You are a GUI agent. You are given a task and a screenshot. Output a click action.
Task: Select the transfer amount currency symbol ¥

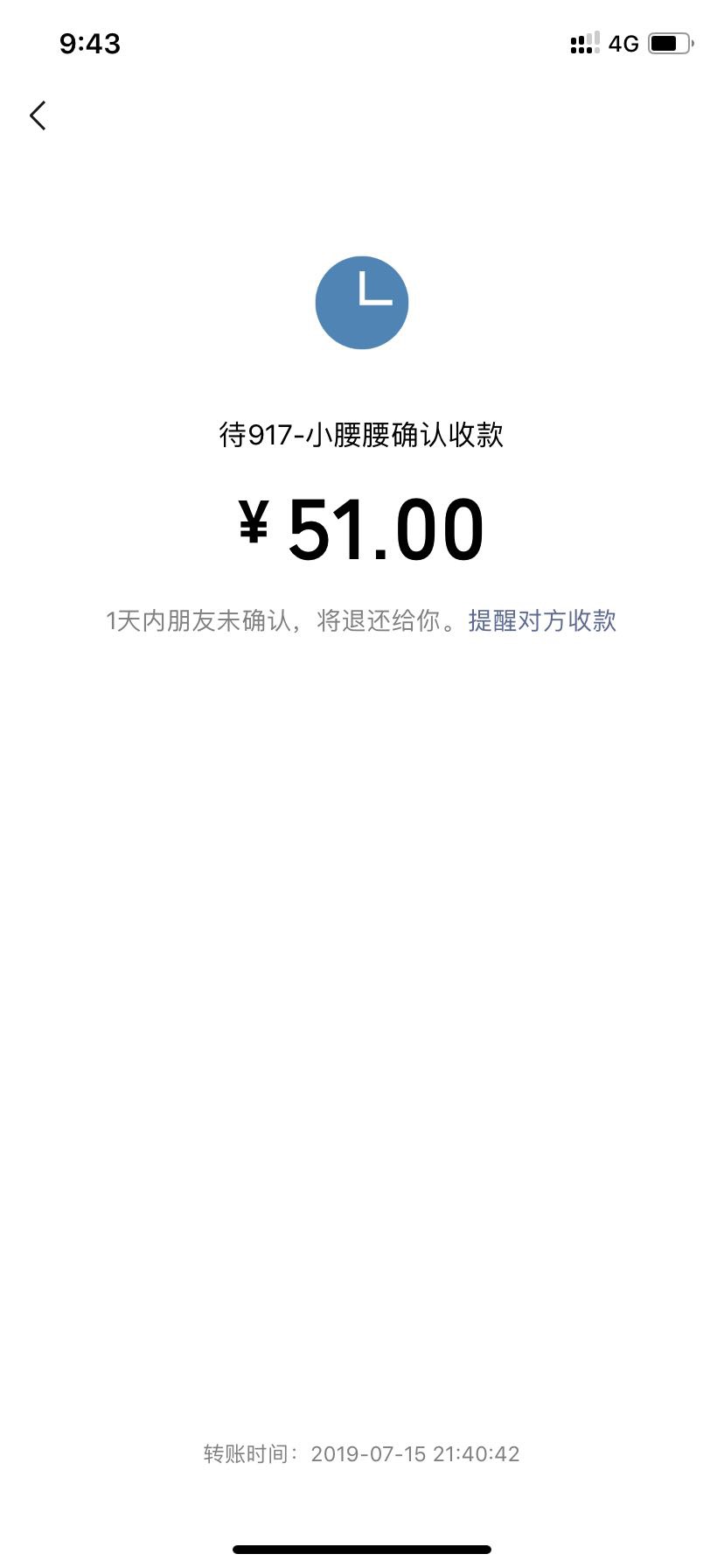[x=253, y=525]
